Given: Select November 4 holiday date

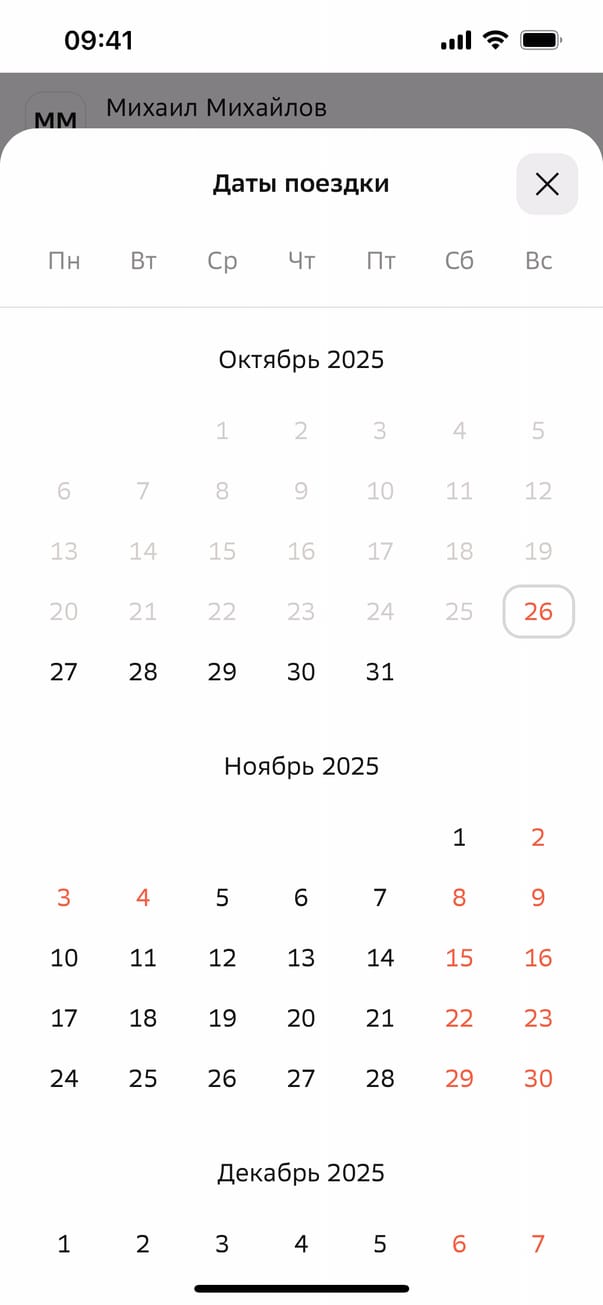Looking at the screenshot, I should pos(143,898).
